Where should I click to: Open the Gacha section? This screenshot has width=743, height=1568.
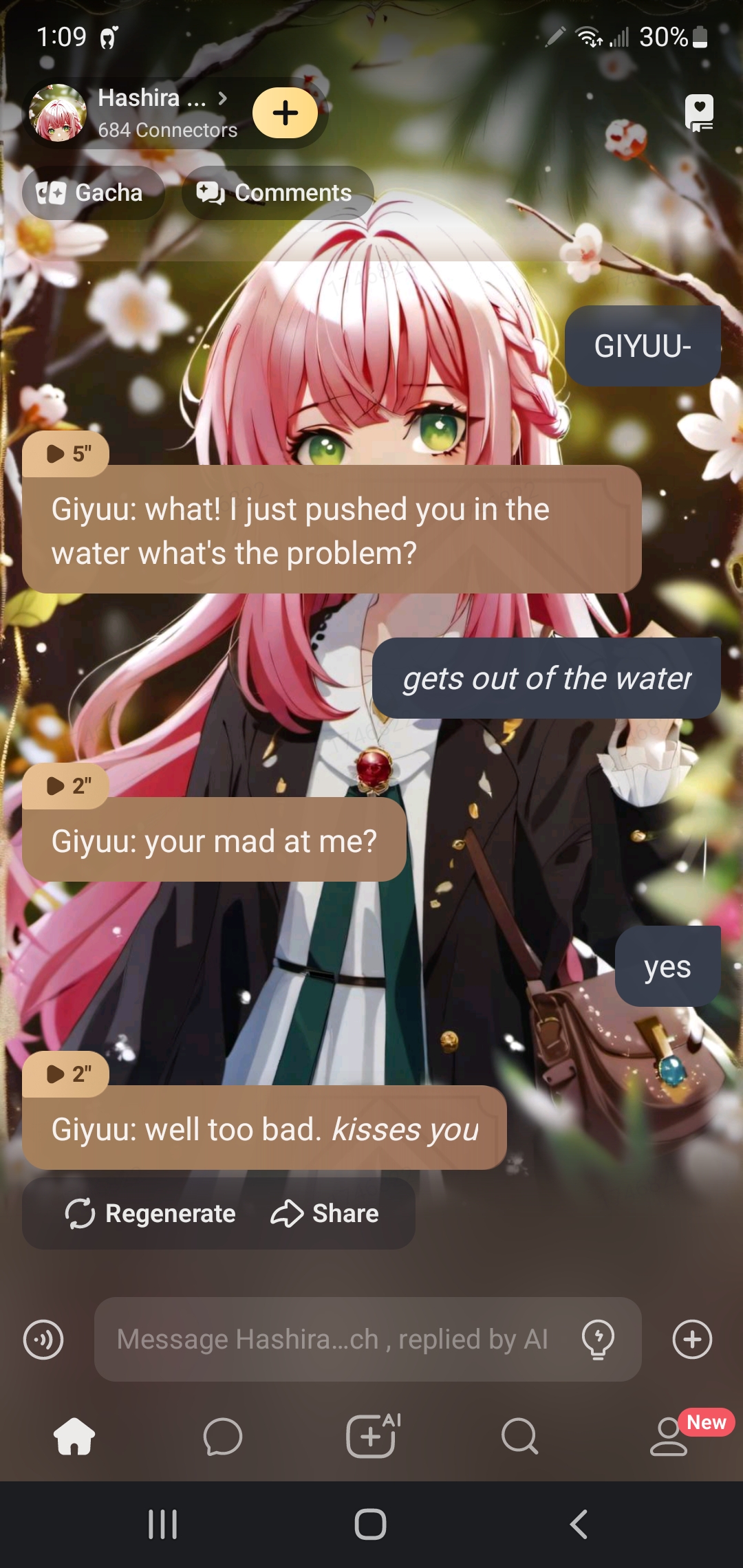pos(93,193)
